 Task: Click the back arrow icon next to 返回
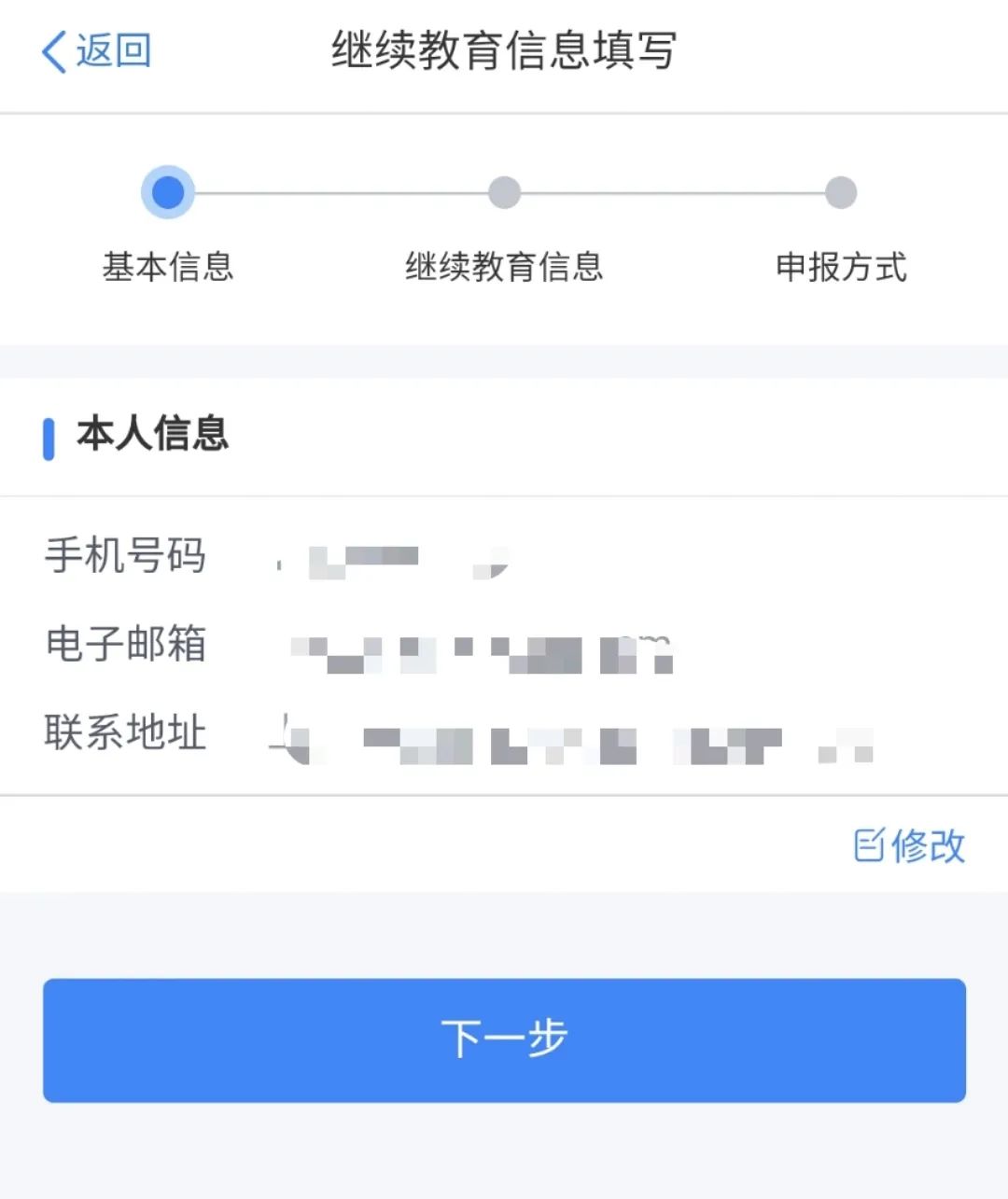coord(51,51)
